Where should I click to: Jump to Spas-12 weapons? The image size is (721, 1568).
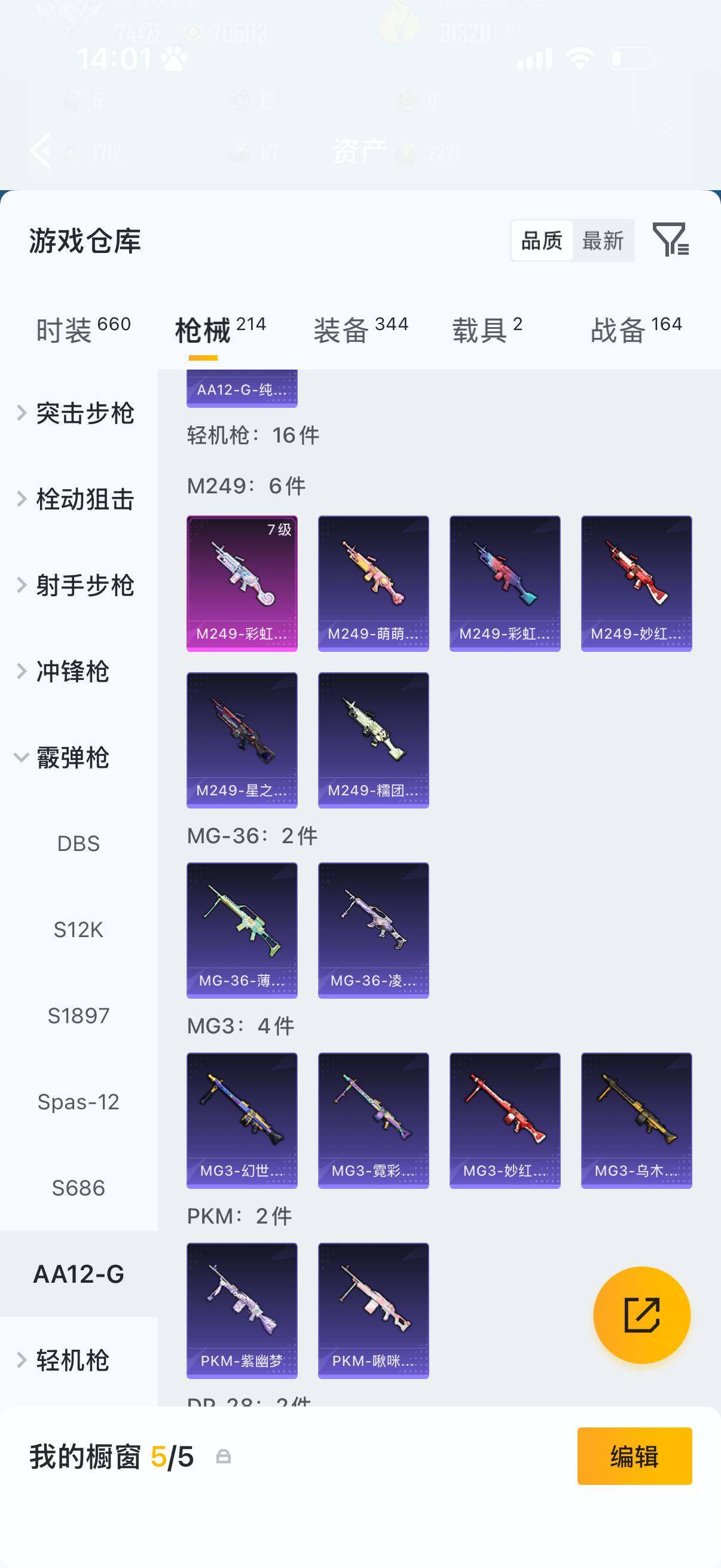coord(78,1102)
